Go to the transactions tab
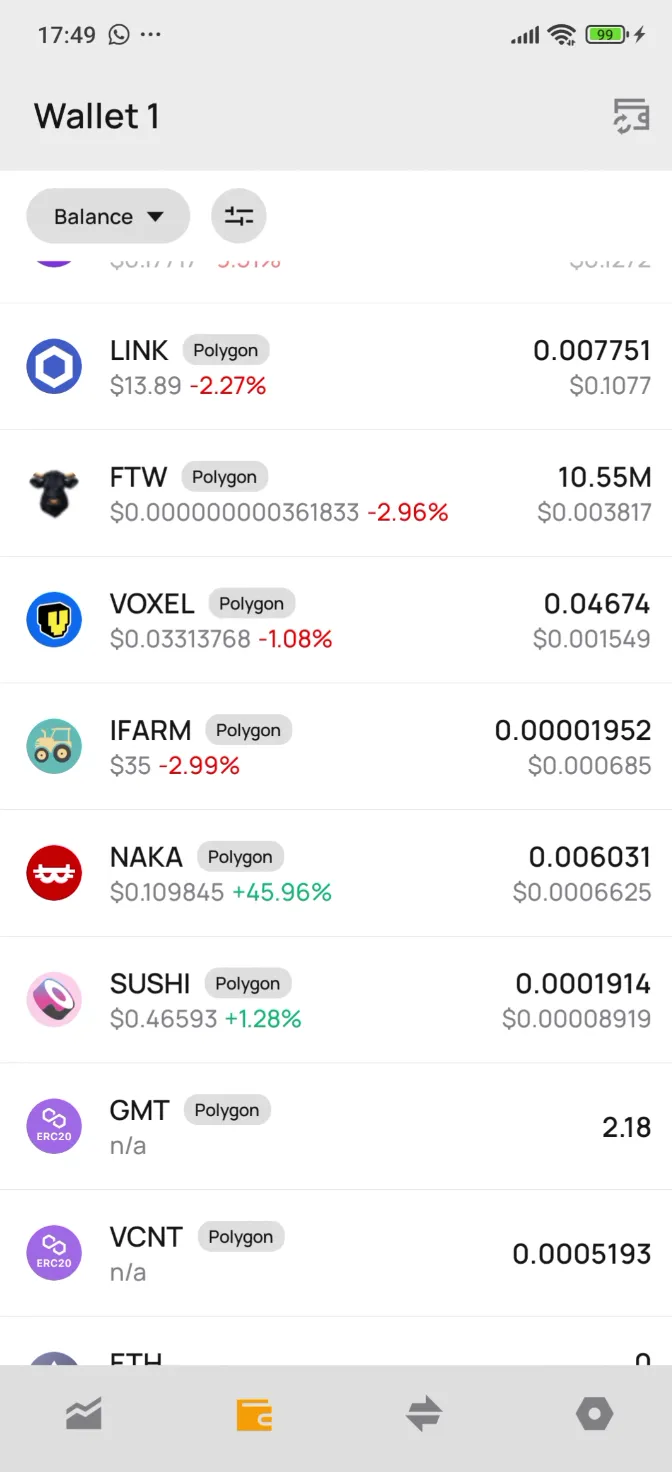 tap(424, 1414)
